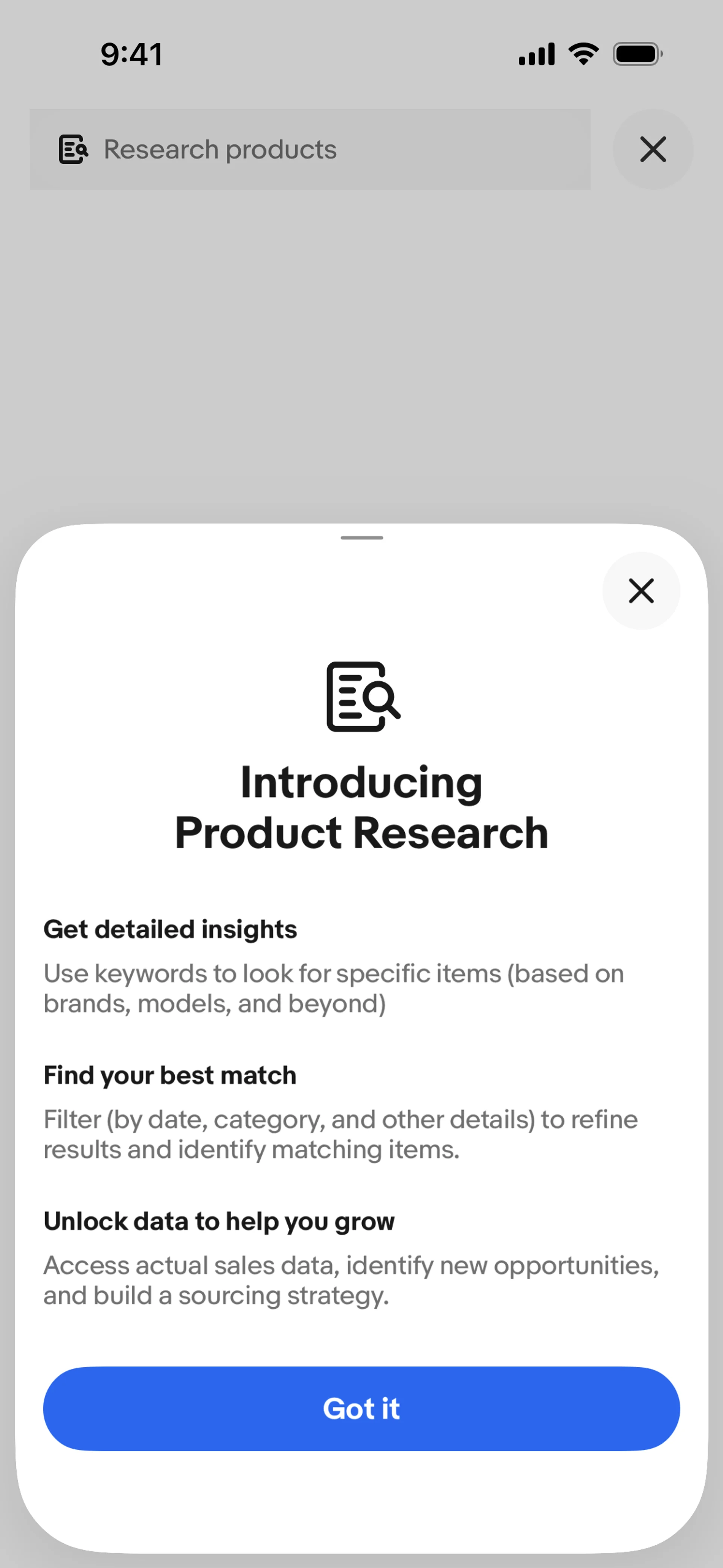Image resolution: width=723 pixels, height=1568 pixels.
Task: Tap the Got it button
Action: pyautogui.click(x=361, y=1409)
